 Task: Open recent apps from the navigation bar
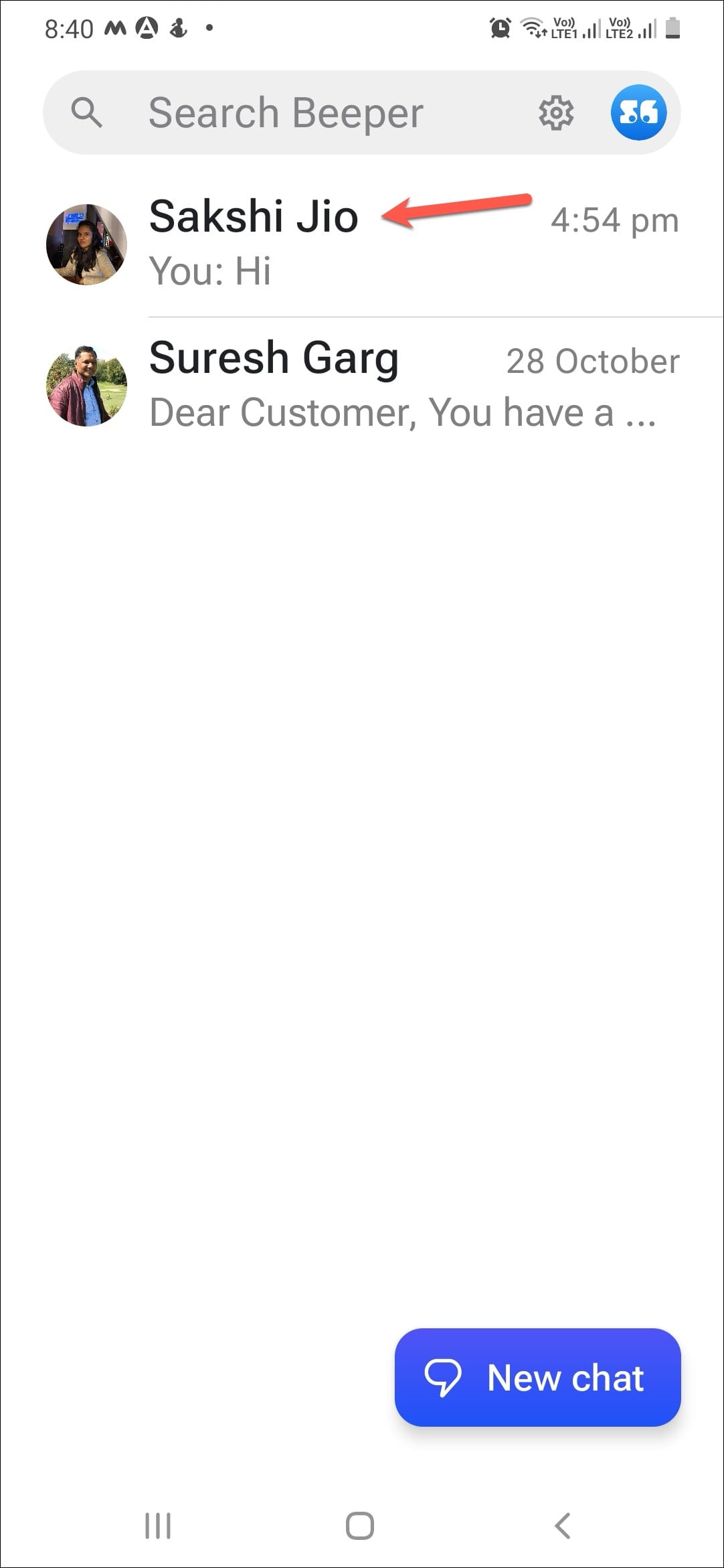[x=158, y=1526]
